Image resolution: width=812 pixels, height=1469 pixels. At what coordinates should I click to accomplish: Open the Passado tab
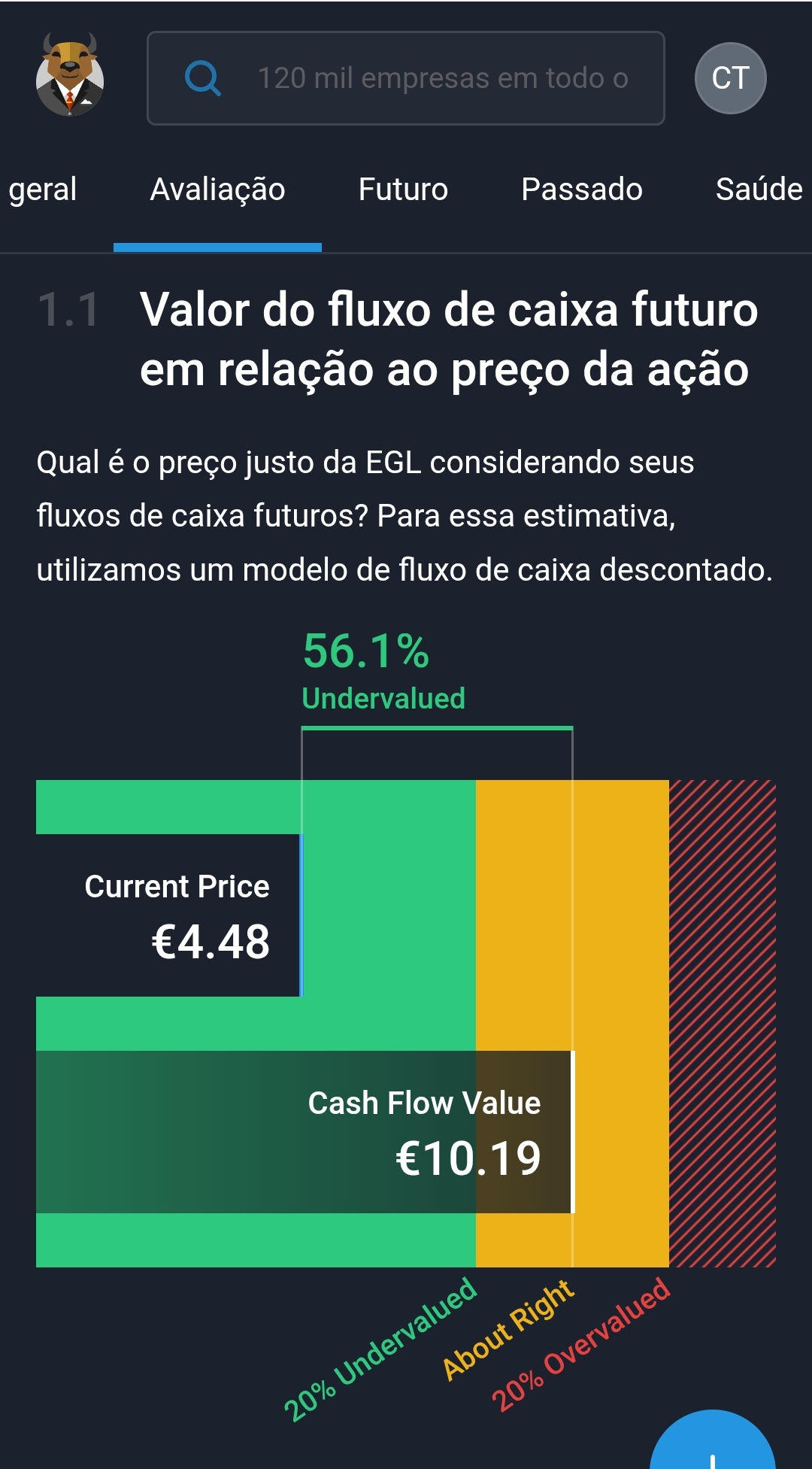click(x=581, y=190)
